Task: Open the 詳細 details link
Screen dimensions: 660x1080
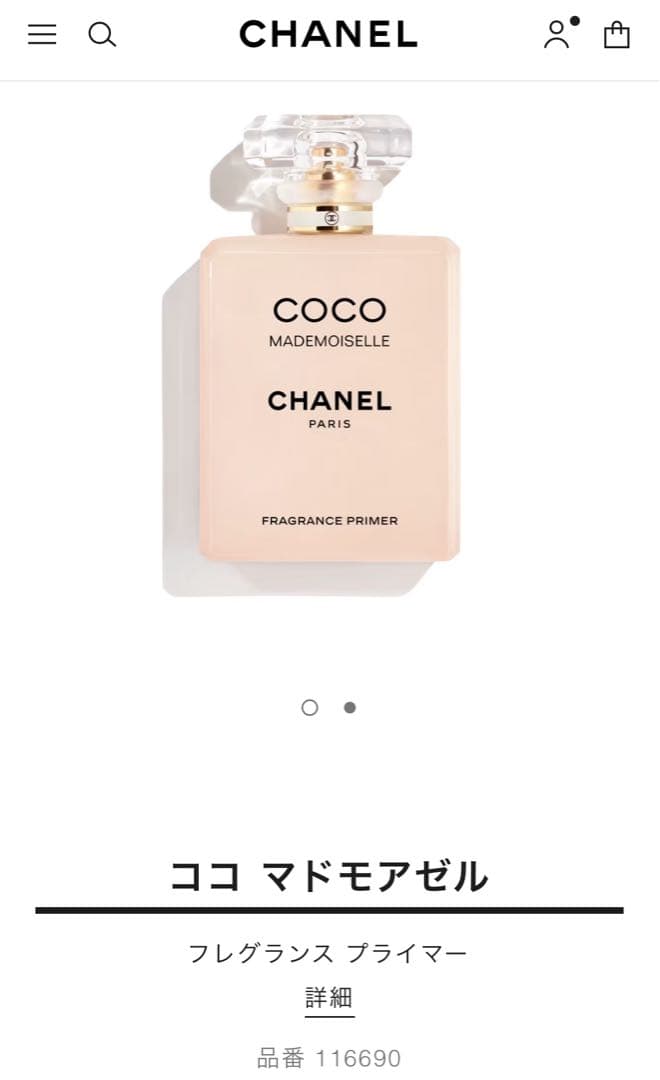Action: click(329, 997)
